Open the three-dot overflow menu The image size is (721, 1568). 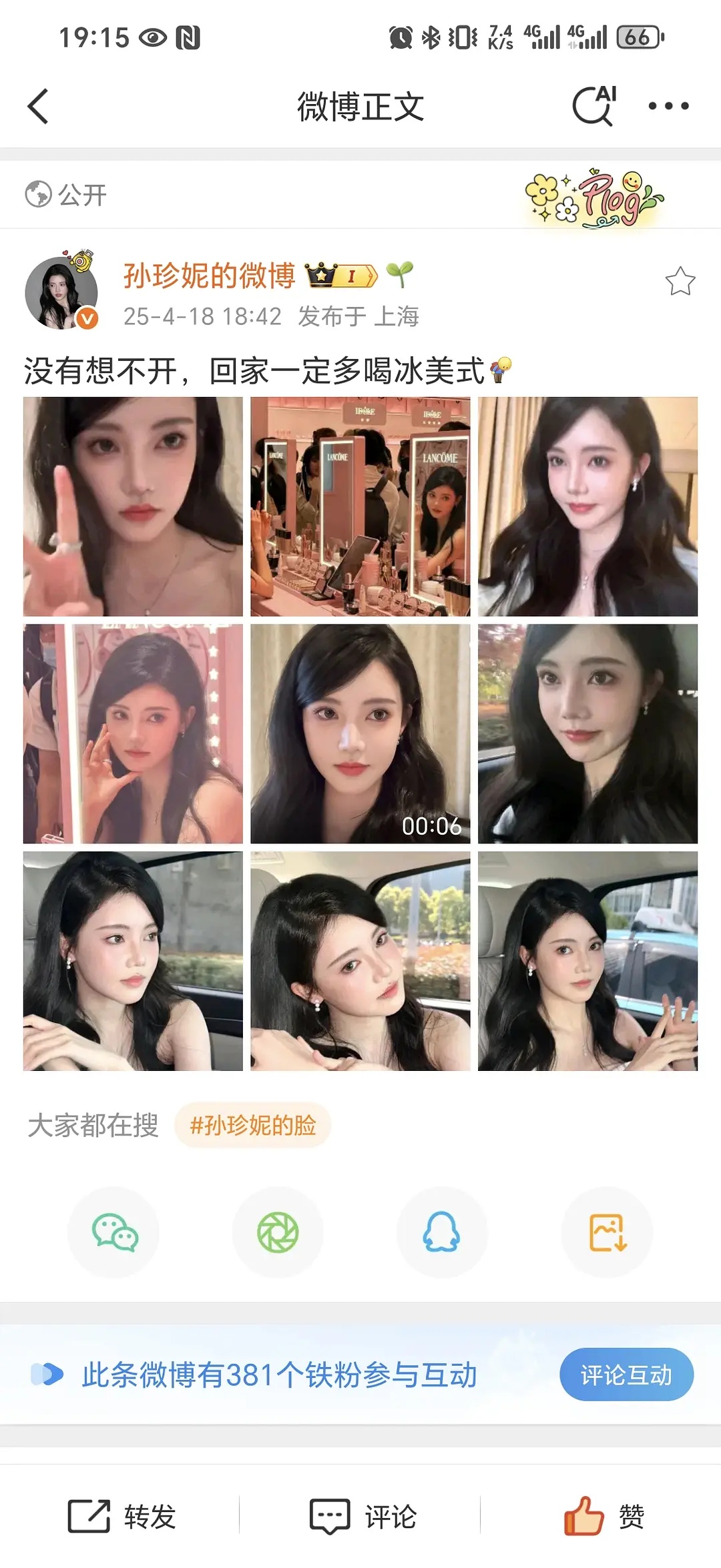[x=668, y=106]
